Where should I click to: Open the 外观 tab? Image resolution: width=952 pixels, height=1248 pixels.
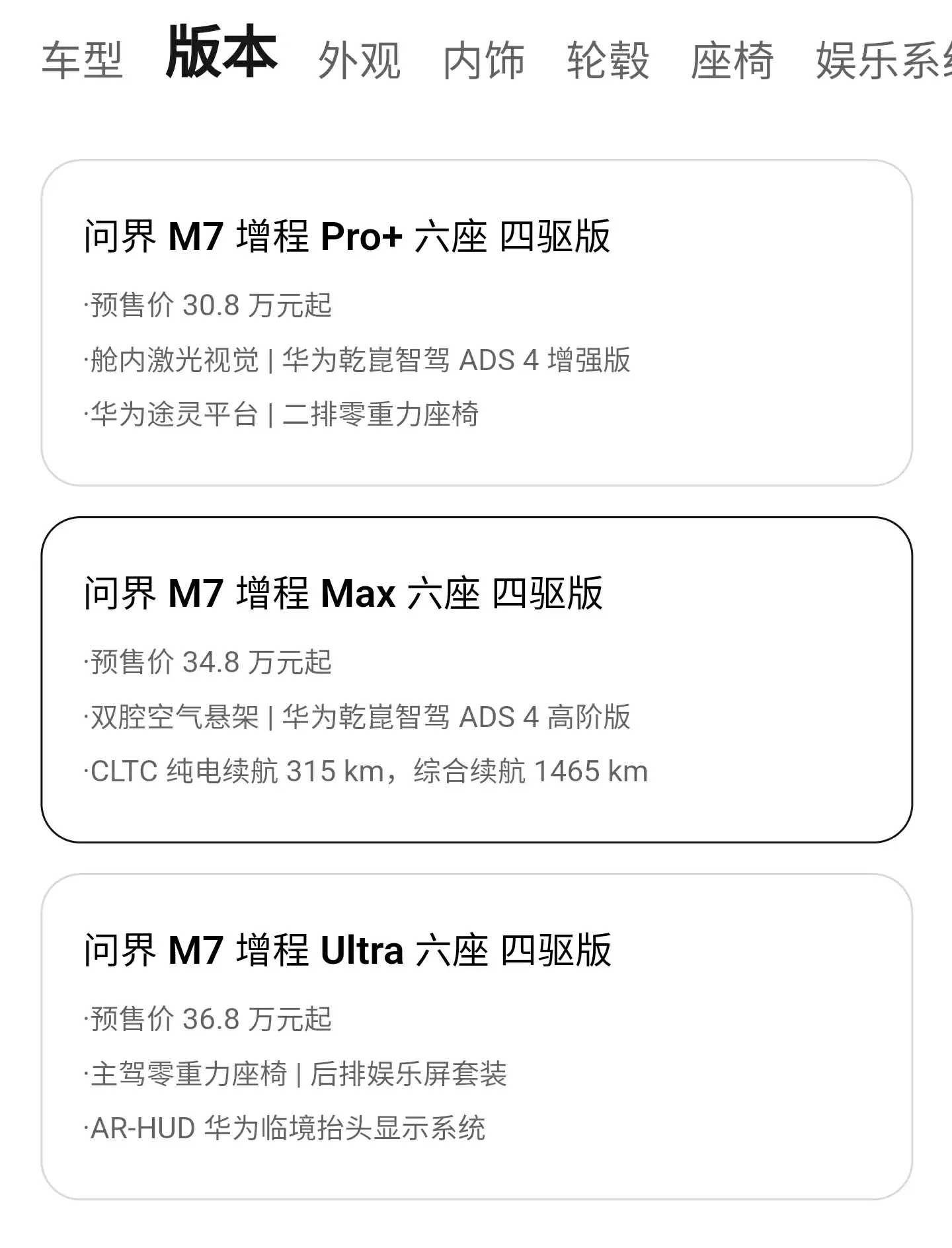point(360,63)
